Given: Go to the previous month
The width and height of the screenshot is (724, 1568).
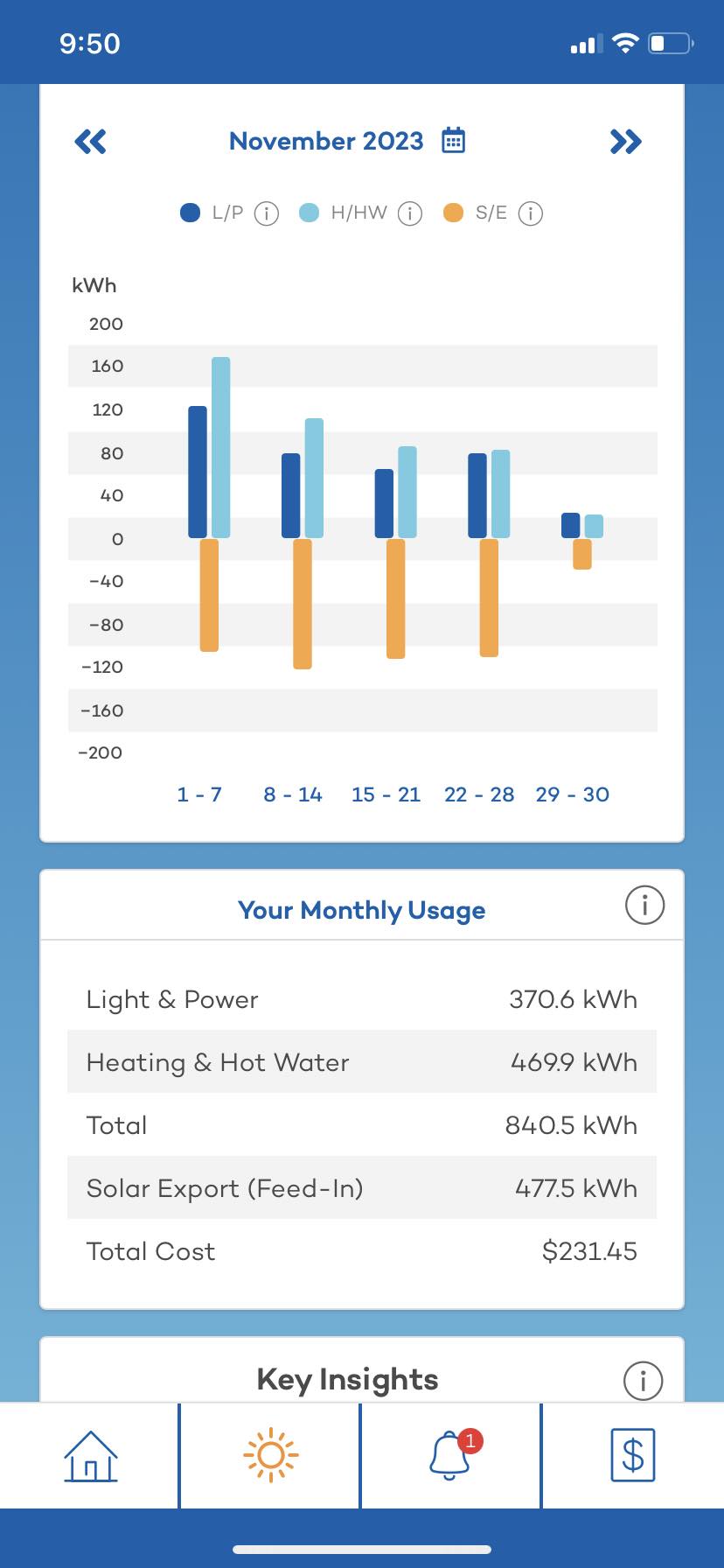Looking at the screenshot, I should (91, 142).
